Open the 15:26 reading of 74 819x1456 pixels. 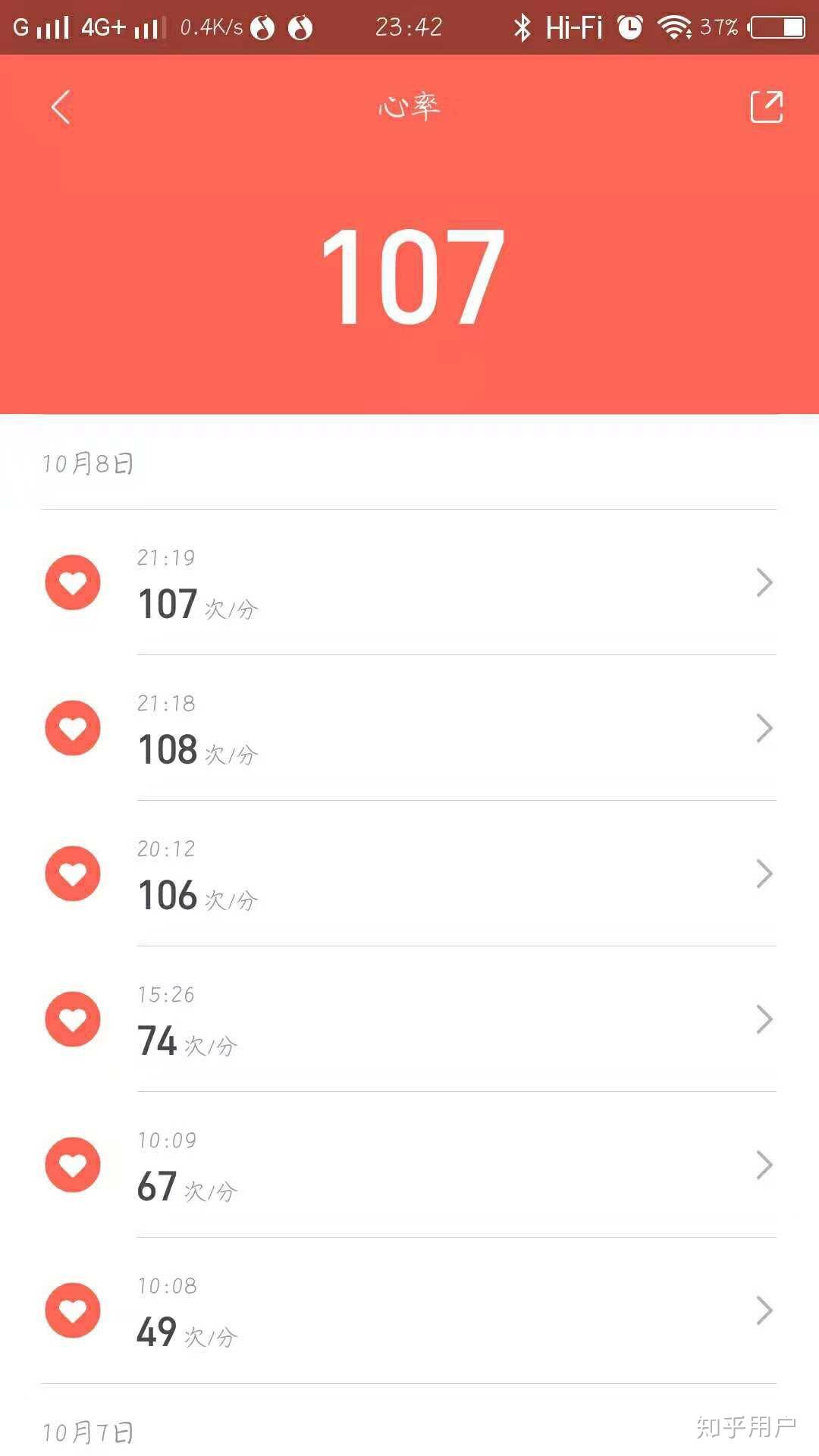[x=409, y=1019]
